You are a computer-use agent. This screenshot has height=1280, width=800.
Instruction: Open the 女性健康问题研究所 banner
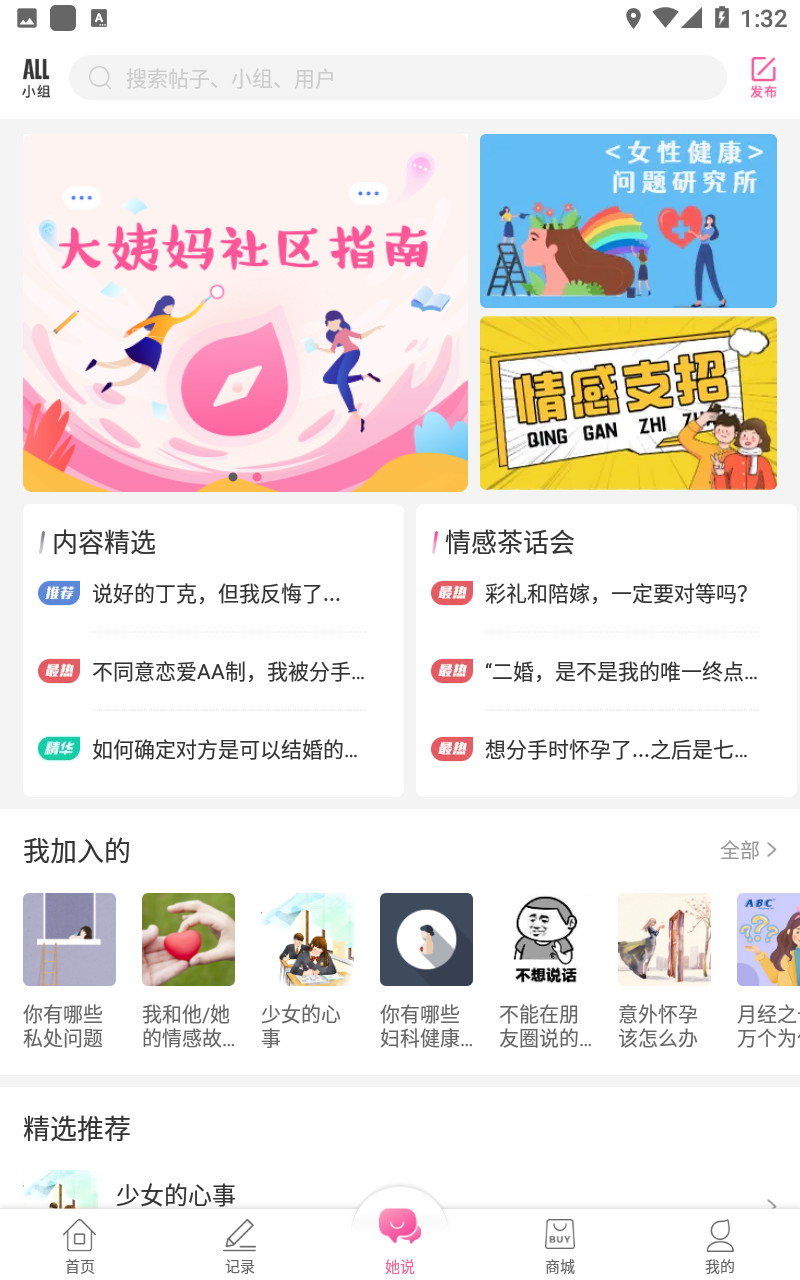tap(628, 220)
